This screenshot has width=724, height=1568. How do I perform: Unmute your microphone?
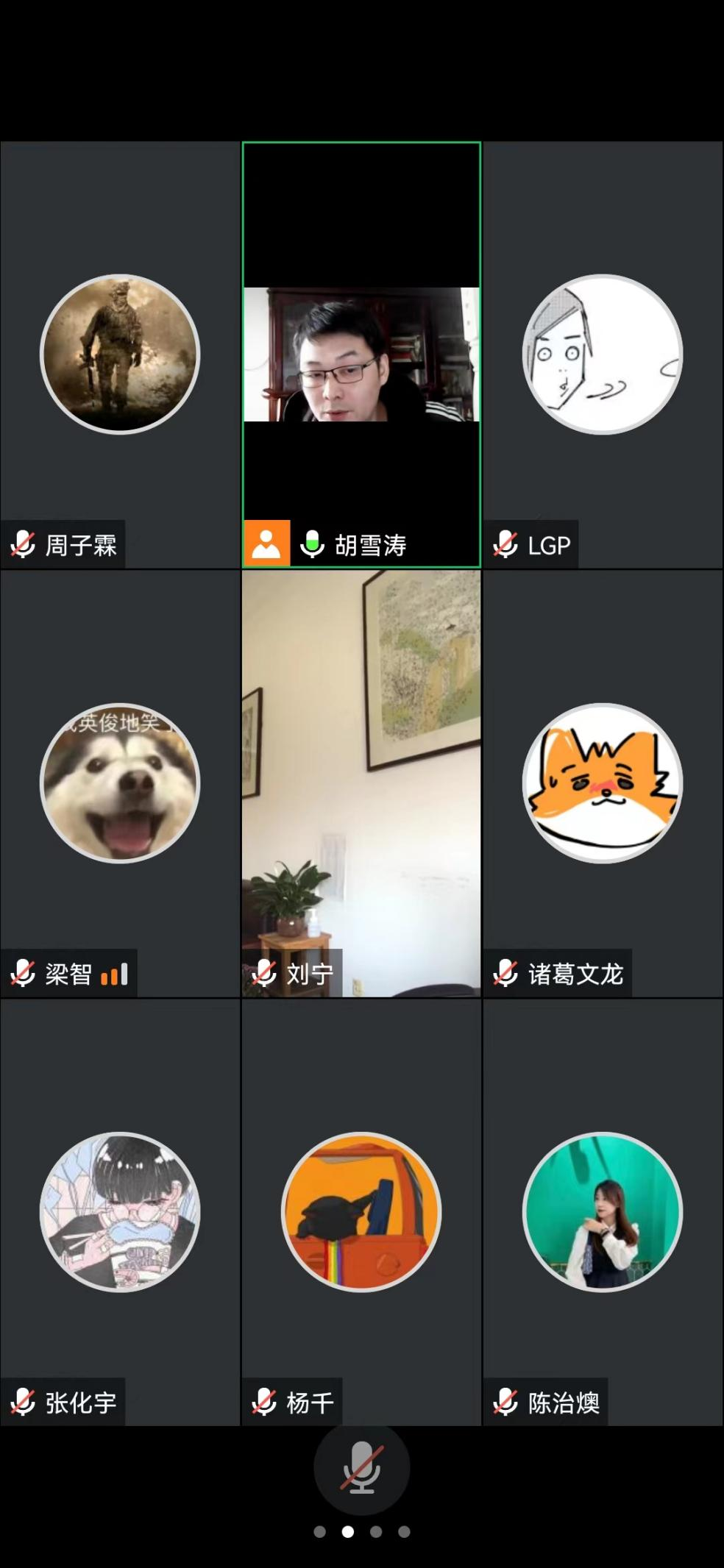pos(361,1467)
